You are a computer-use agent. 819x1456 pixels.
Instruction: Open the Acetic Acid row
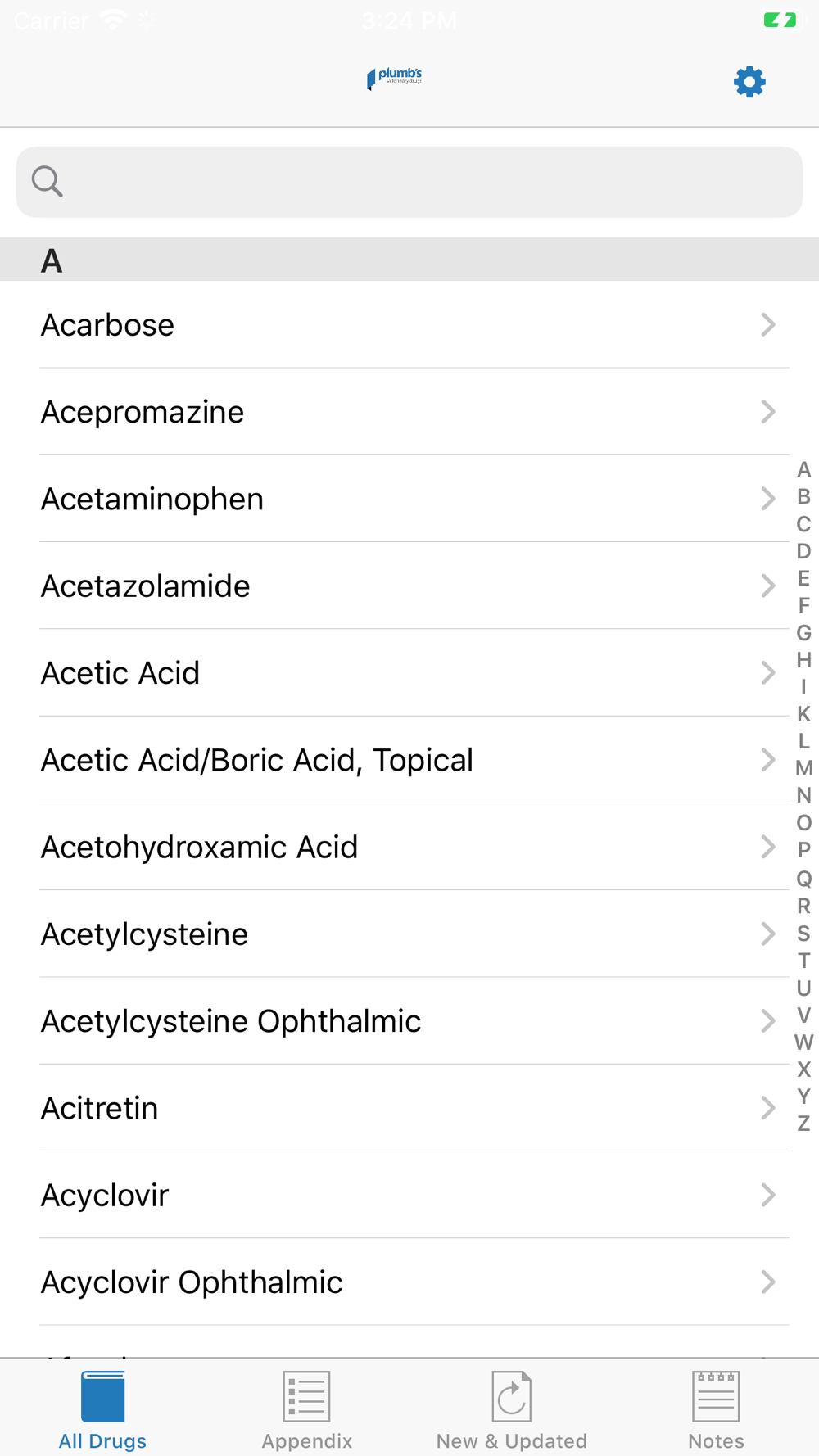pos(409,673)
